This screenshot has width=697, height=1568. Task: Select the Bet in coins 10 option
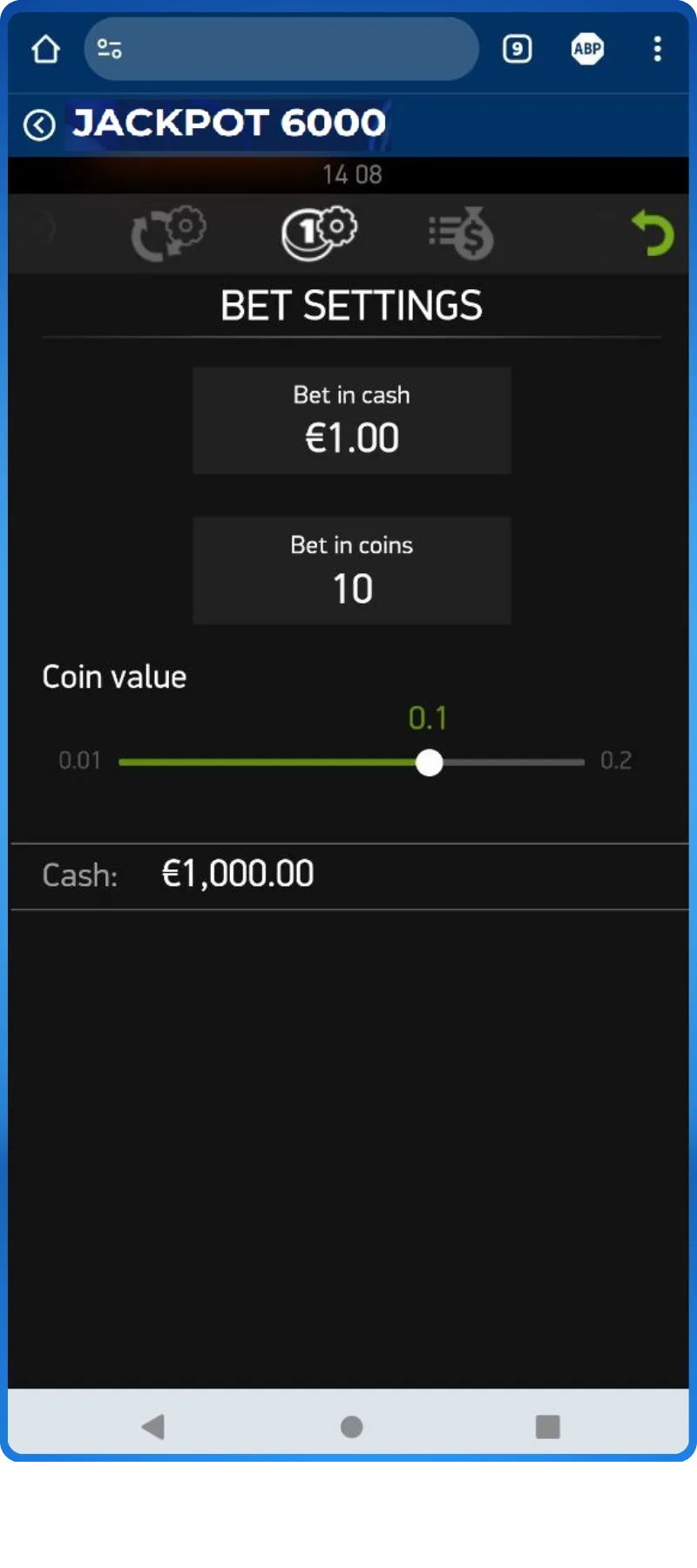coord(351,571)
